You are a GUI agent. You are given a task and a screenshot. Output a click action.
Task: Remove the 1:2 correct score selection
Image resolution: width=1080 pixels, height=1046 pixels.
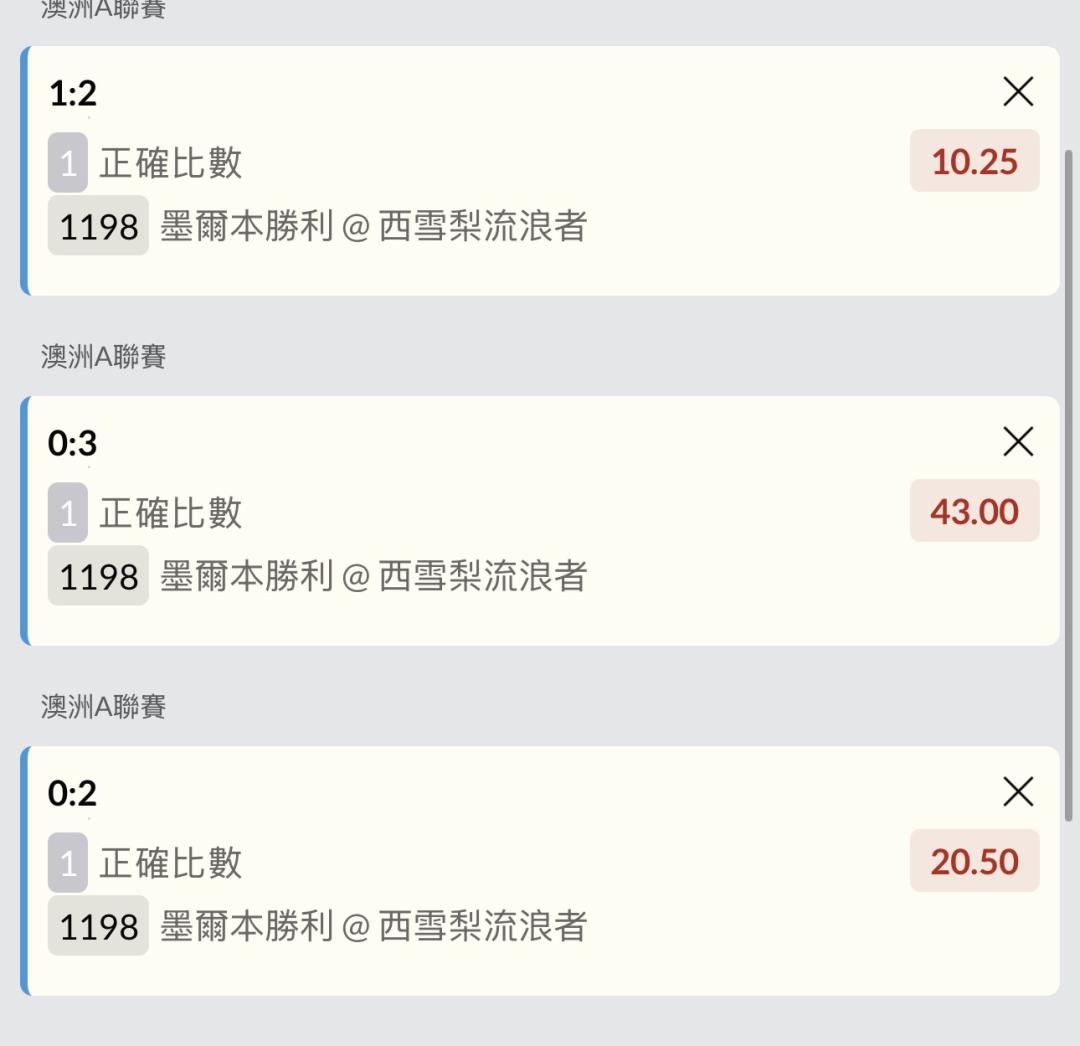pyautogui.click(x=1018, y=92)
